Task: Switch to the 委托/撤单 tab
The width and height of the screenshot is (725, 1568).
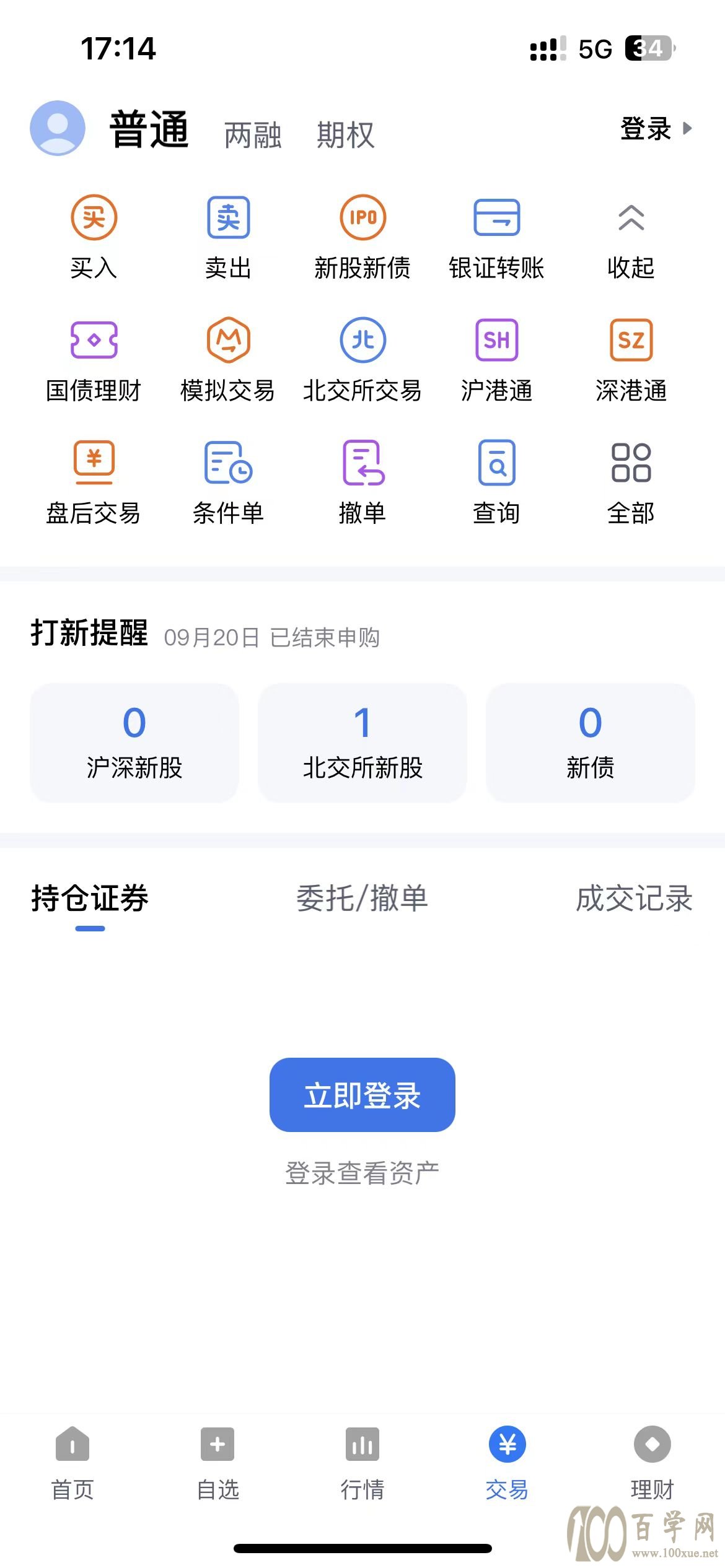Action: (x=362, y=898)
